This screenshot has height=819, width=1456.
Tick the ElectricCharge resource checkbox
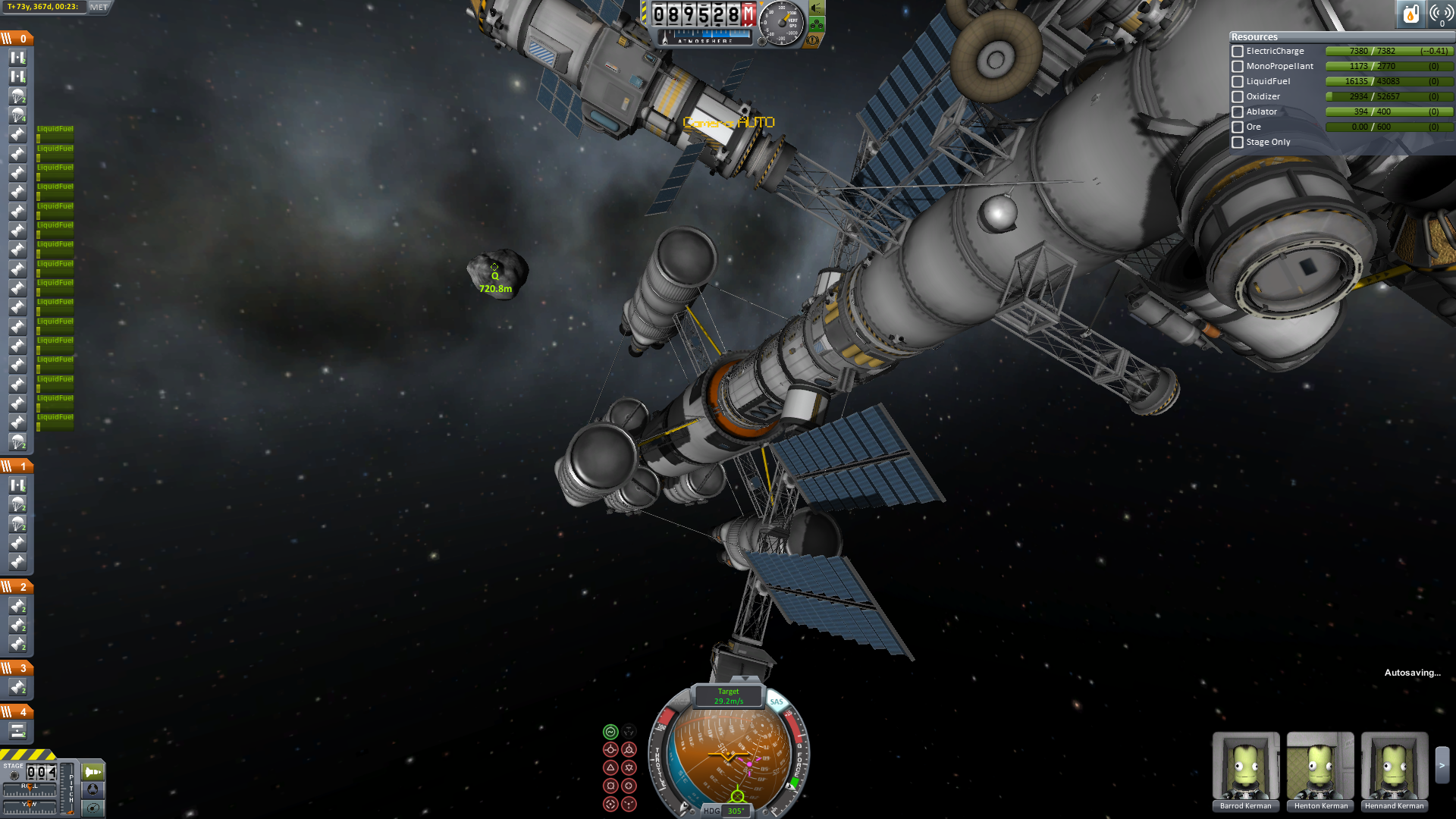coord(1238,52)
